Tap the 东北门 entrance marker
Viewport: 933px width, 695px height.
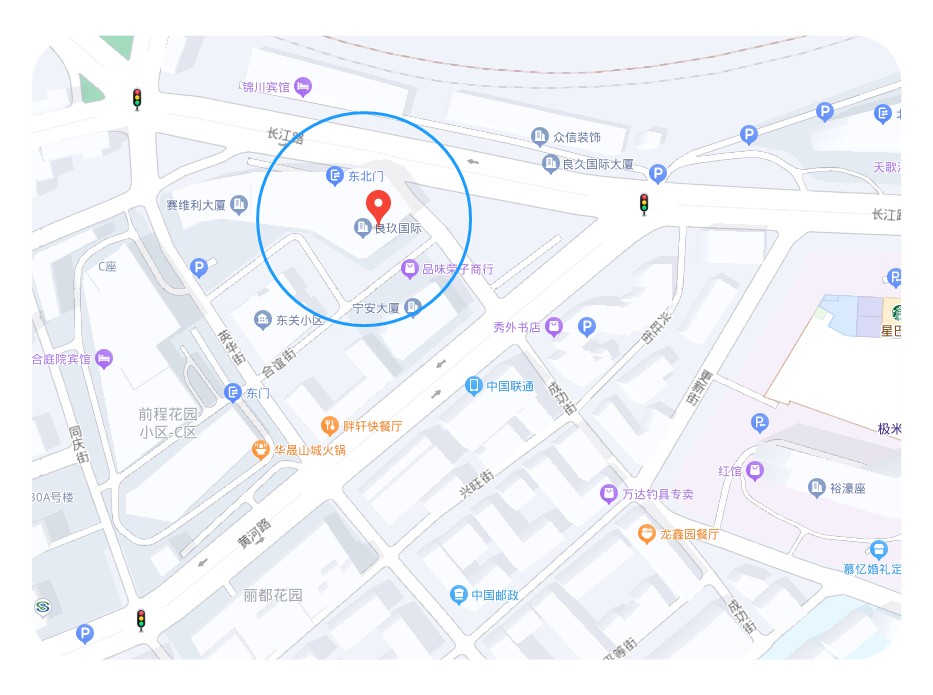coord(336,176)
